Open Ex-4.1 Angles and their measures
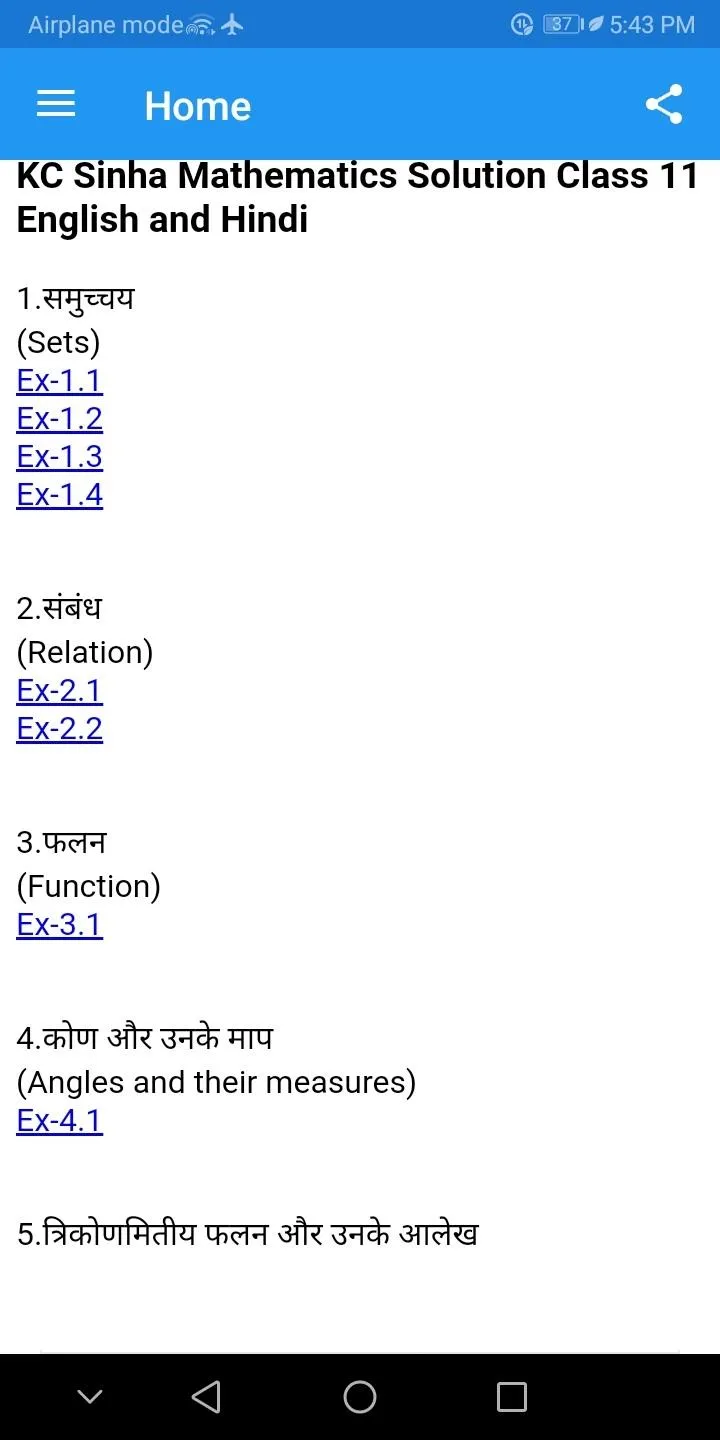This screenshot has height=1440, width=720. pos(59,1121)
